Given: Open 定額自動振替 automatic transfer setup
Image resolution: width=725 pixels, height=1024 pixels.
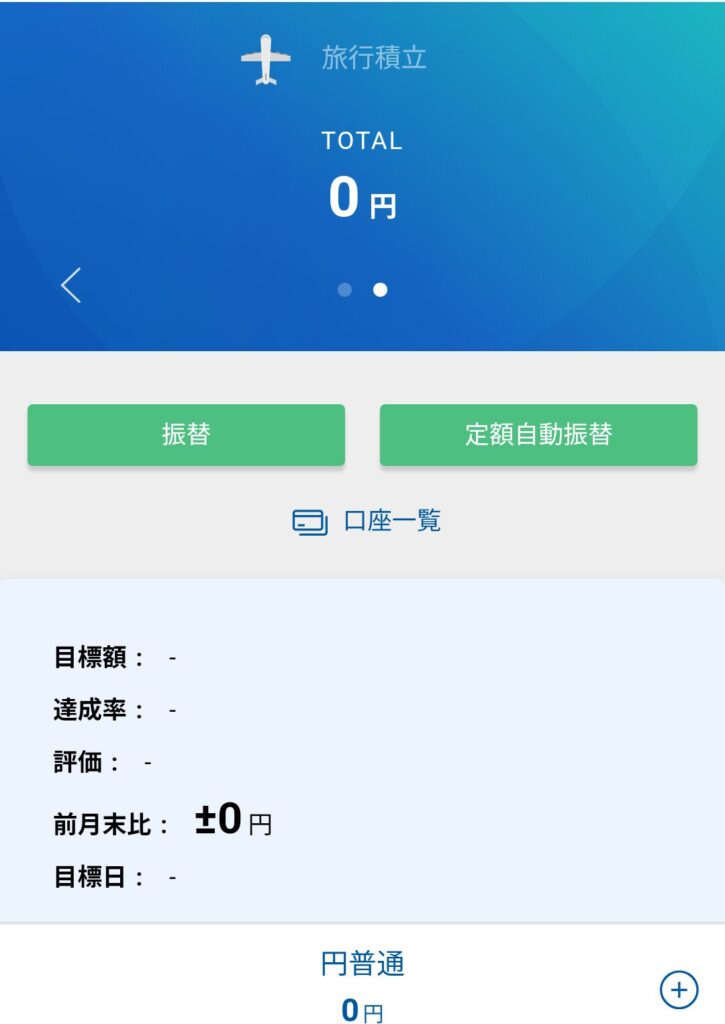Looking at the screenshot, I should pyautogui.click(x=538, y=435).
